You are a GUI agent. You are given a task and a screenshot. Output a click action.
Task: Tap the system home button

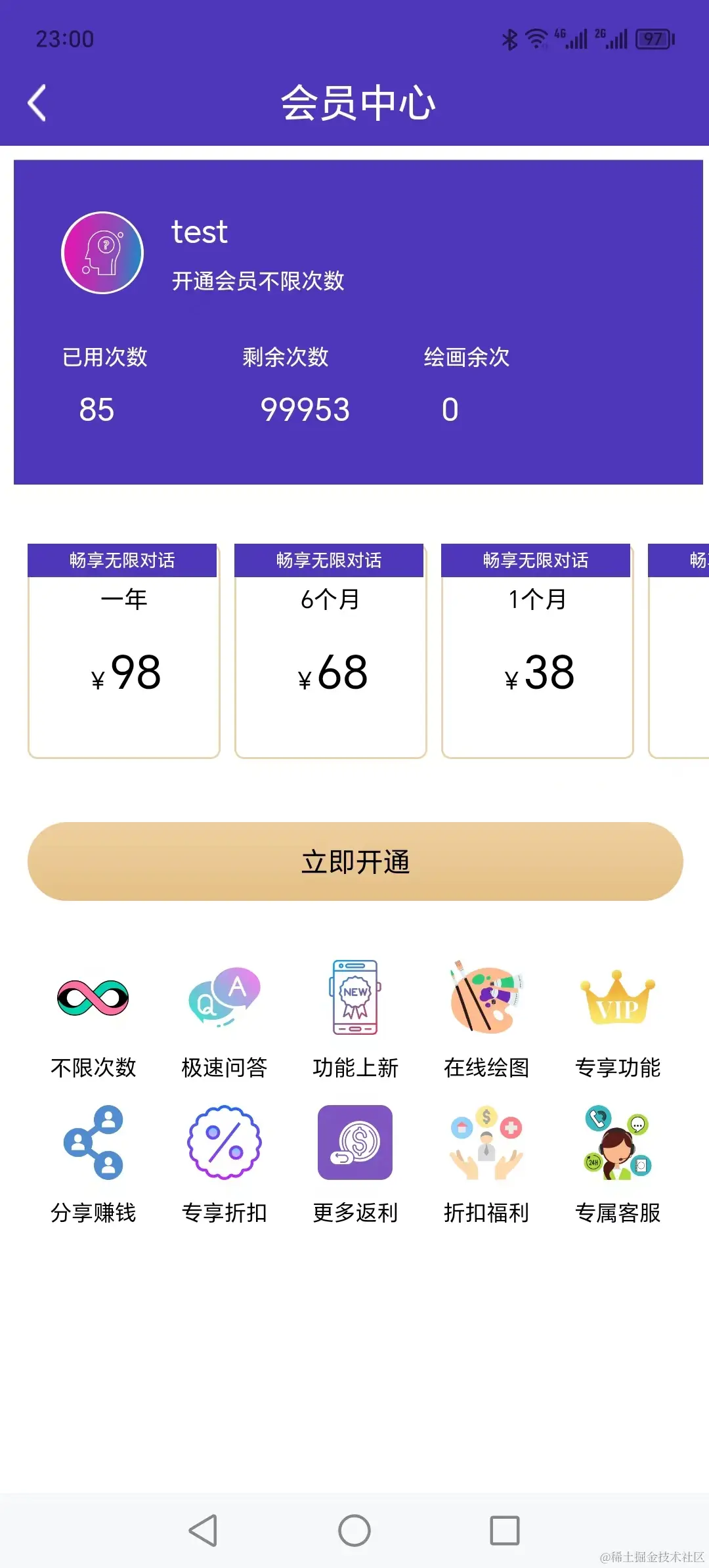pos(354,1531)
